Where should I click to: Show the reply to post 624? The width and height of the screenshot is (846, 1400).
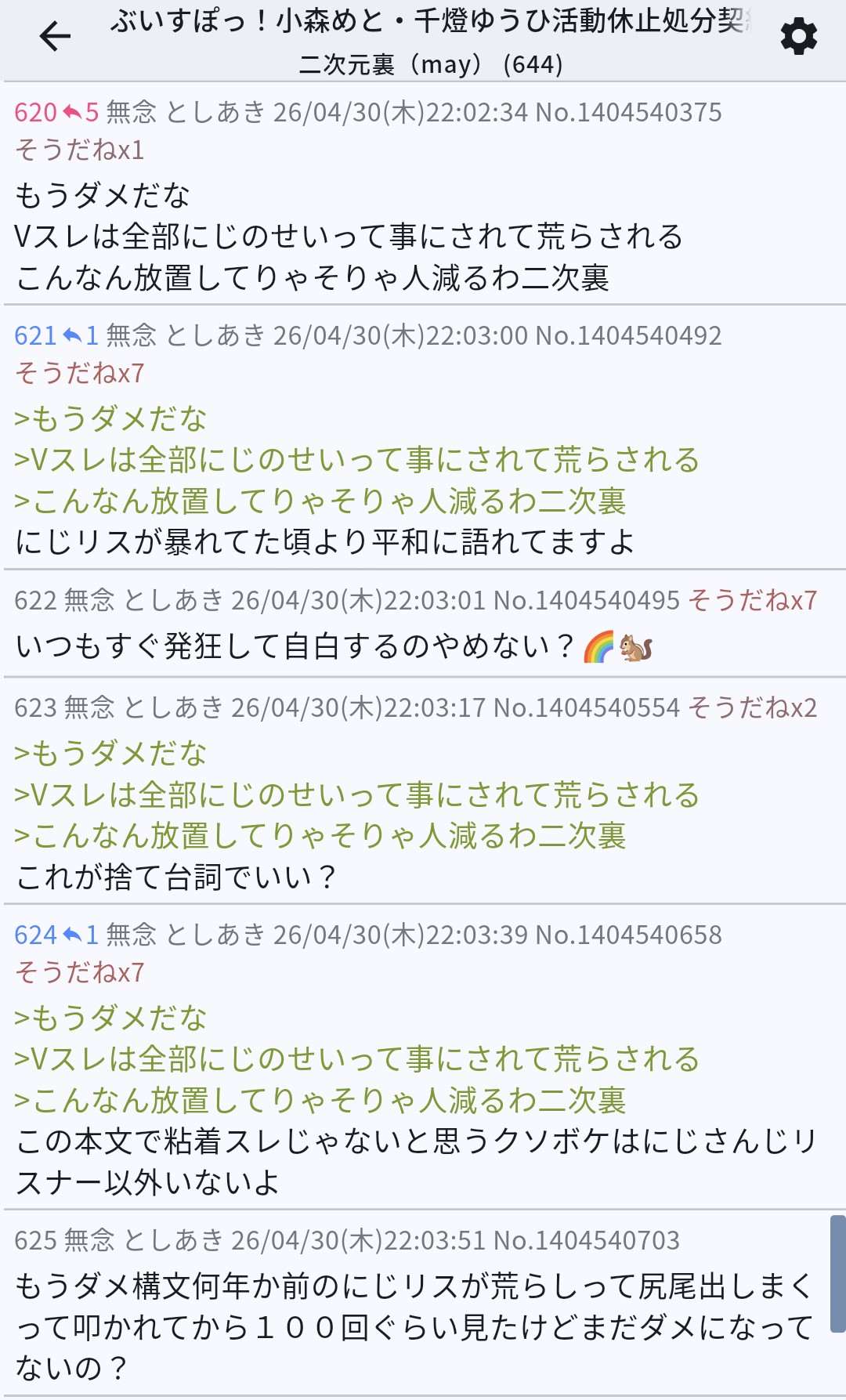[x=81, y=935]
